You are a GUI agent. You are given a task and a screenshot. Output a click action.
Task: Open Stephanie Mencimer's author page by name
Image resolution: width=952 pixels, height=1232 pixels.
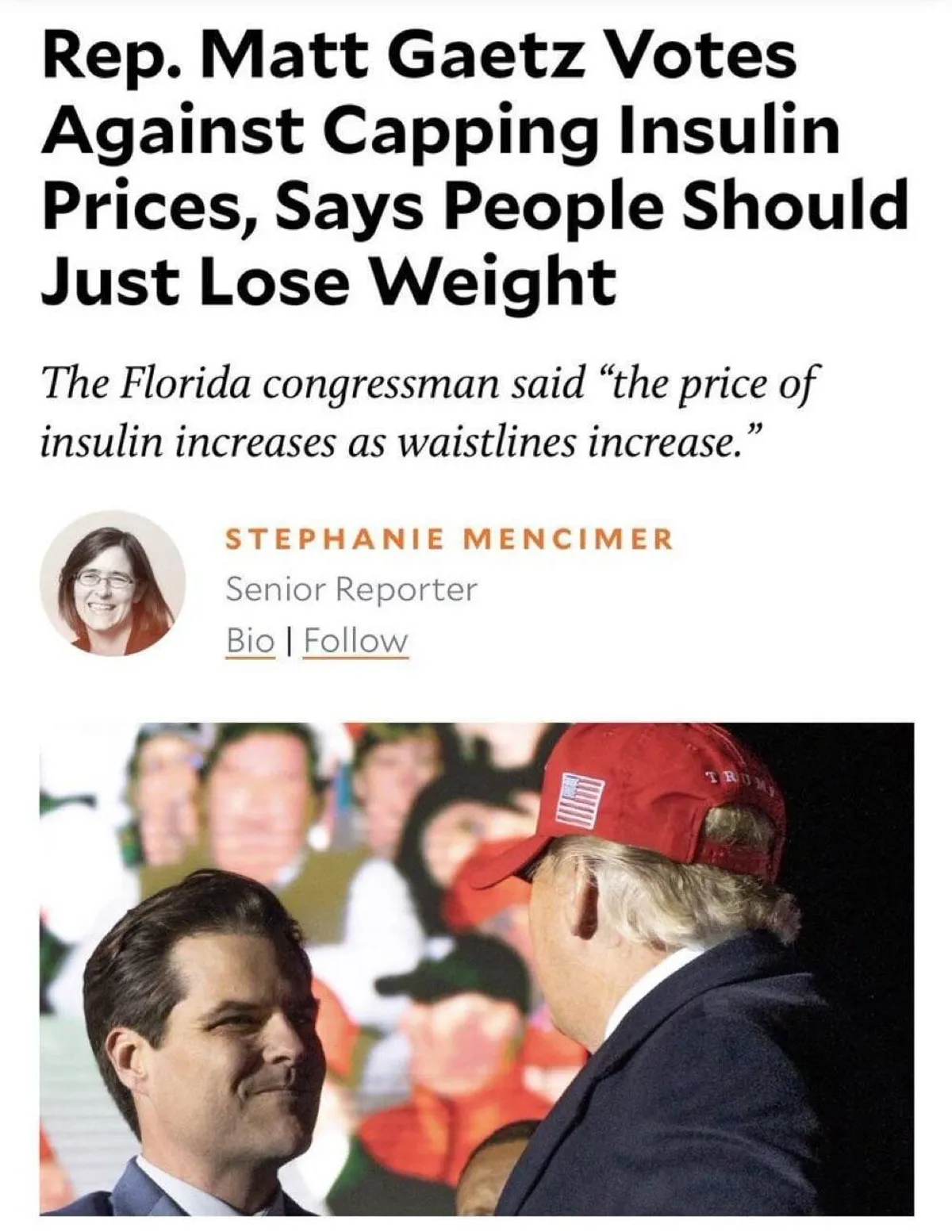click(449, 539)
